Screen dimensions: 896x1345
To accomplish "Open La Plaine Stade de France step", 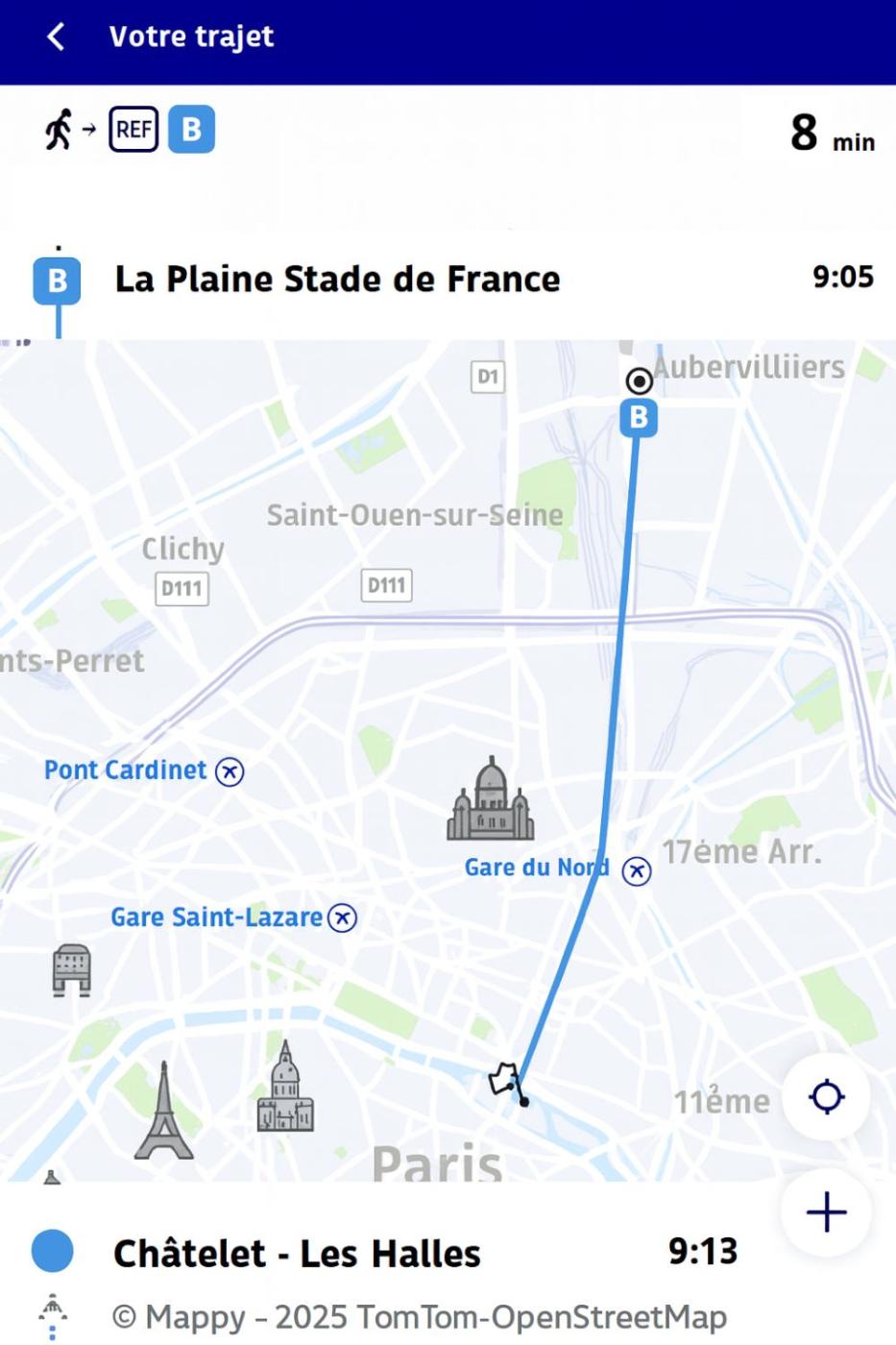I will [x=336, y=280].
